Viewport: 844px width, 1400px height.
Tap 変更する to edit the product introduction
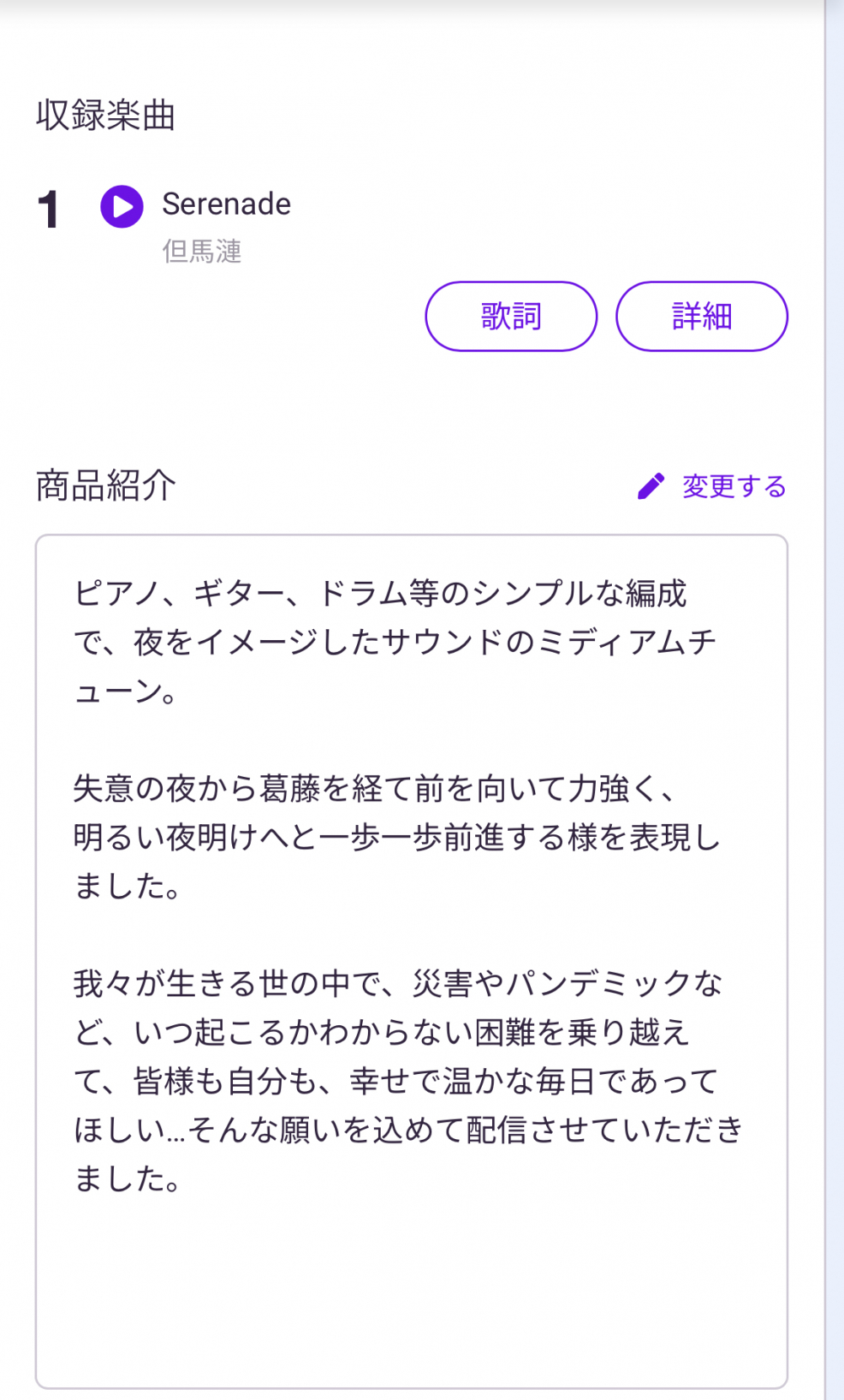coord(713,486)
